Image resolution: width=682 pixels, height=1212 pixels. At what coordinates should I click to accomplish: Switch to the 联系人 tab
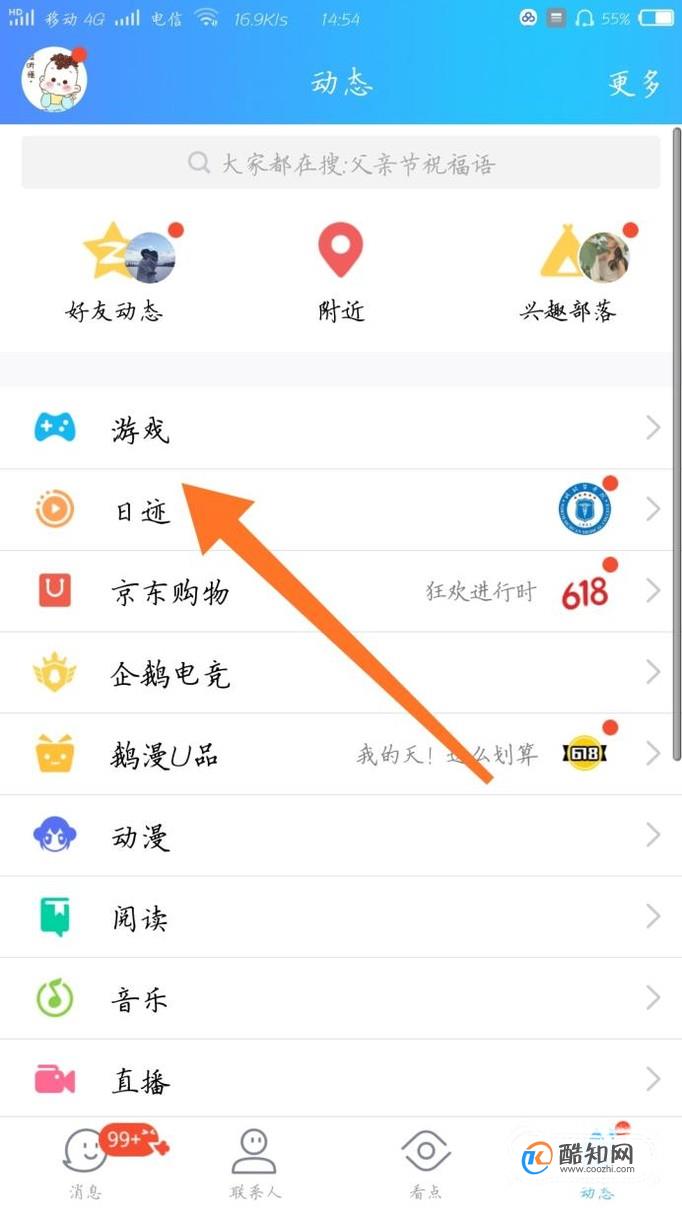[x=254, y=1162]
